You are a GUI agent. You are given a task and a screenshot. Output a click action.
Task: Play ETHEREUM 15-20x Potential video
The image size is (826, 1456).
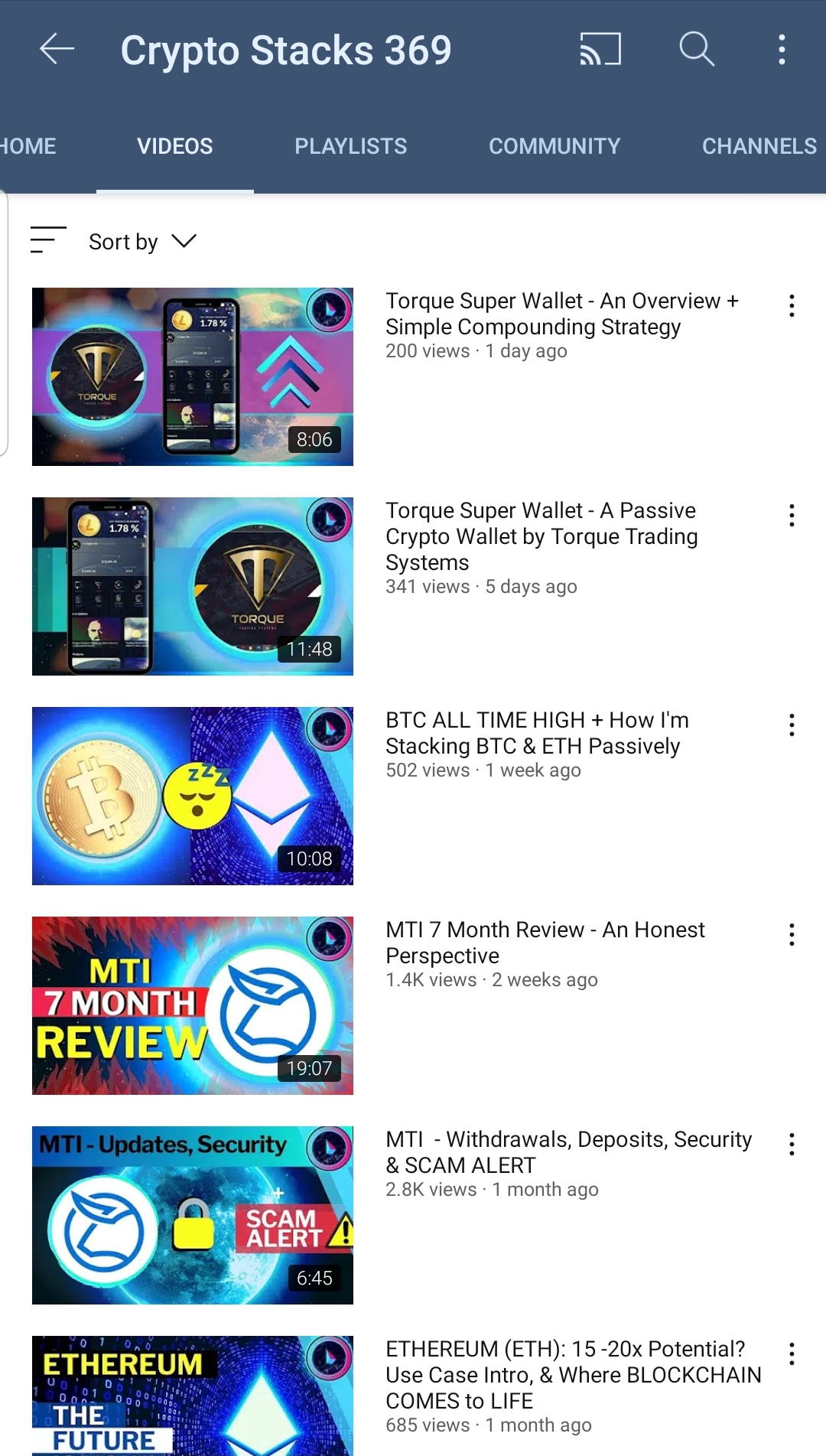(193, 1396)
